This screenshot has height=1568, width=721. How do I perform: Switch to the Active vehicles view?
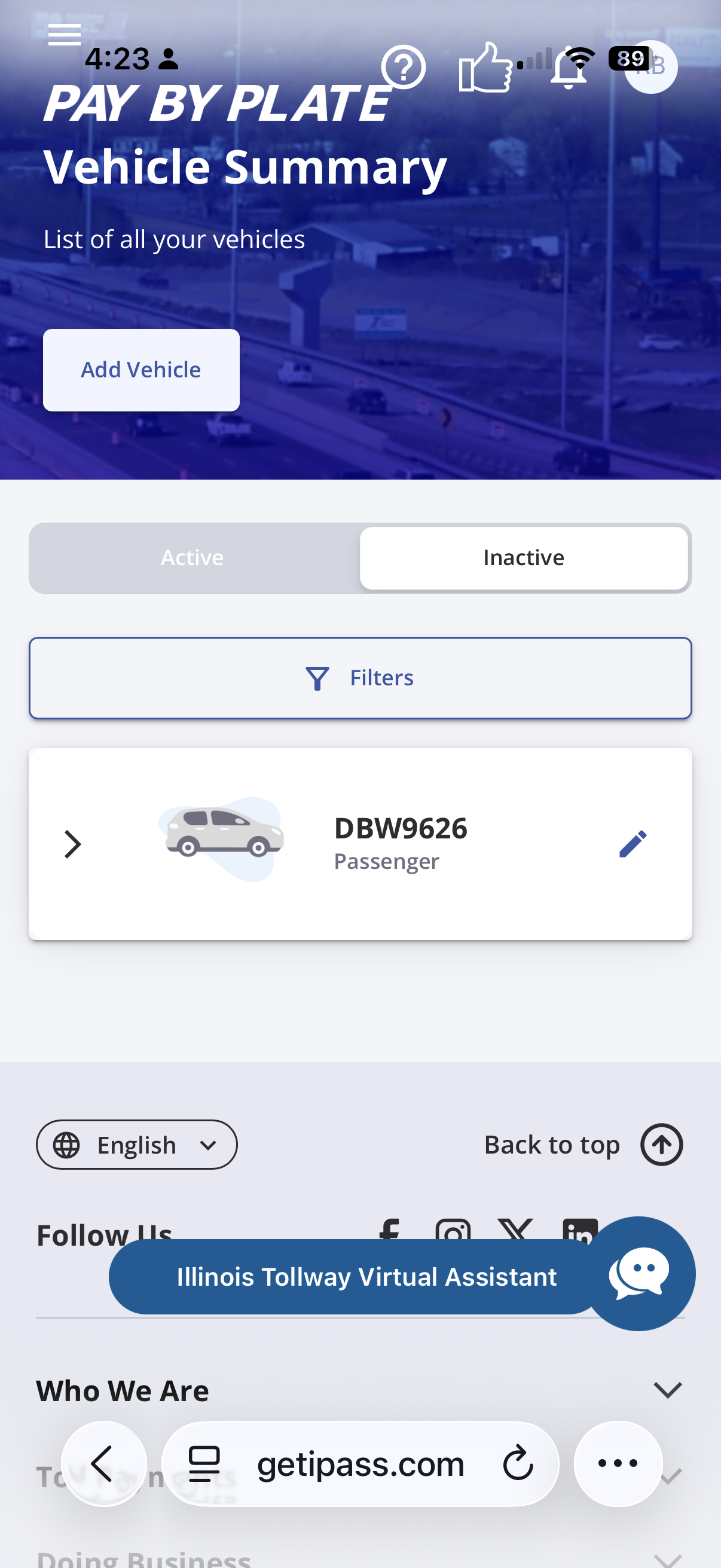click(x=193, y=557)
